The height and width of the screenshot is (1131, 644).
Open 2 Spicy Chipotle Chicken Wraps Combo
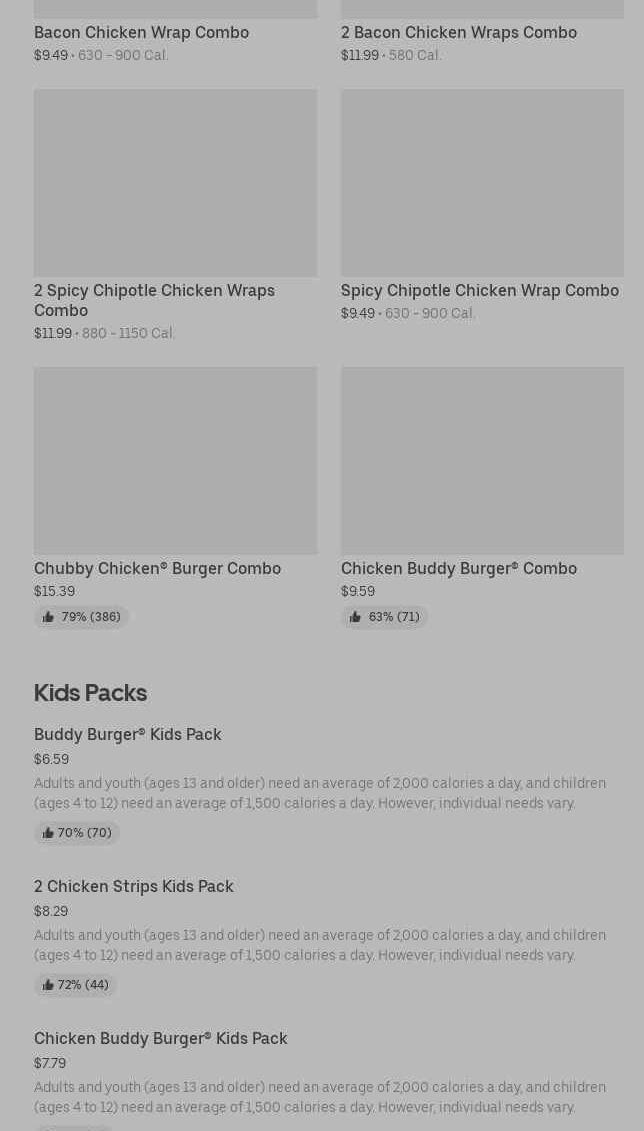click(x=175, y=215)
